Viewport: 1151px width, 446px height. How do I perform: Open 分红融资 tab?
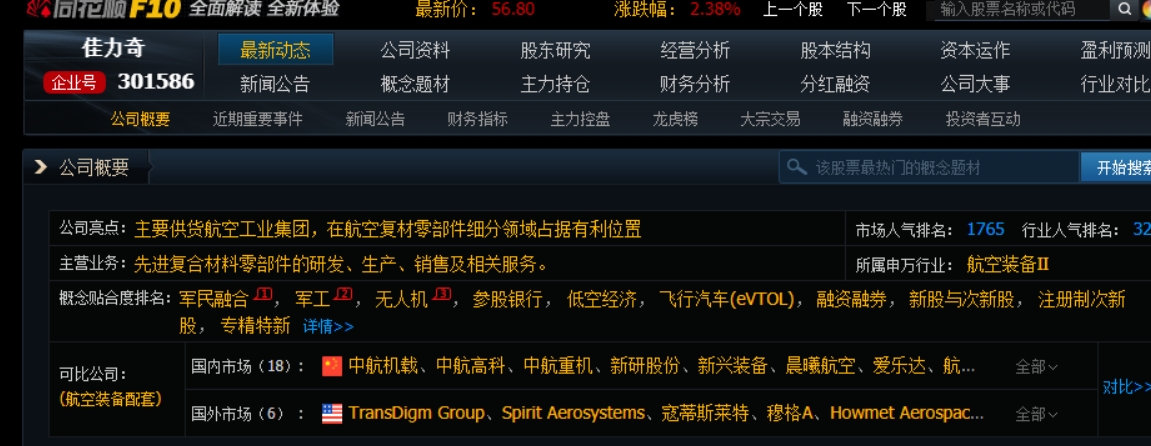[x=835, y=84]
